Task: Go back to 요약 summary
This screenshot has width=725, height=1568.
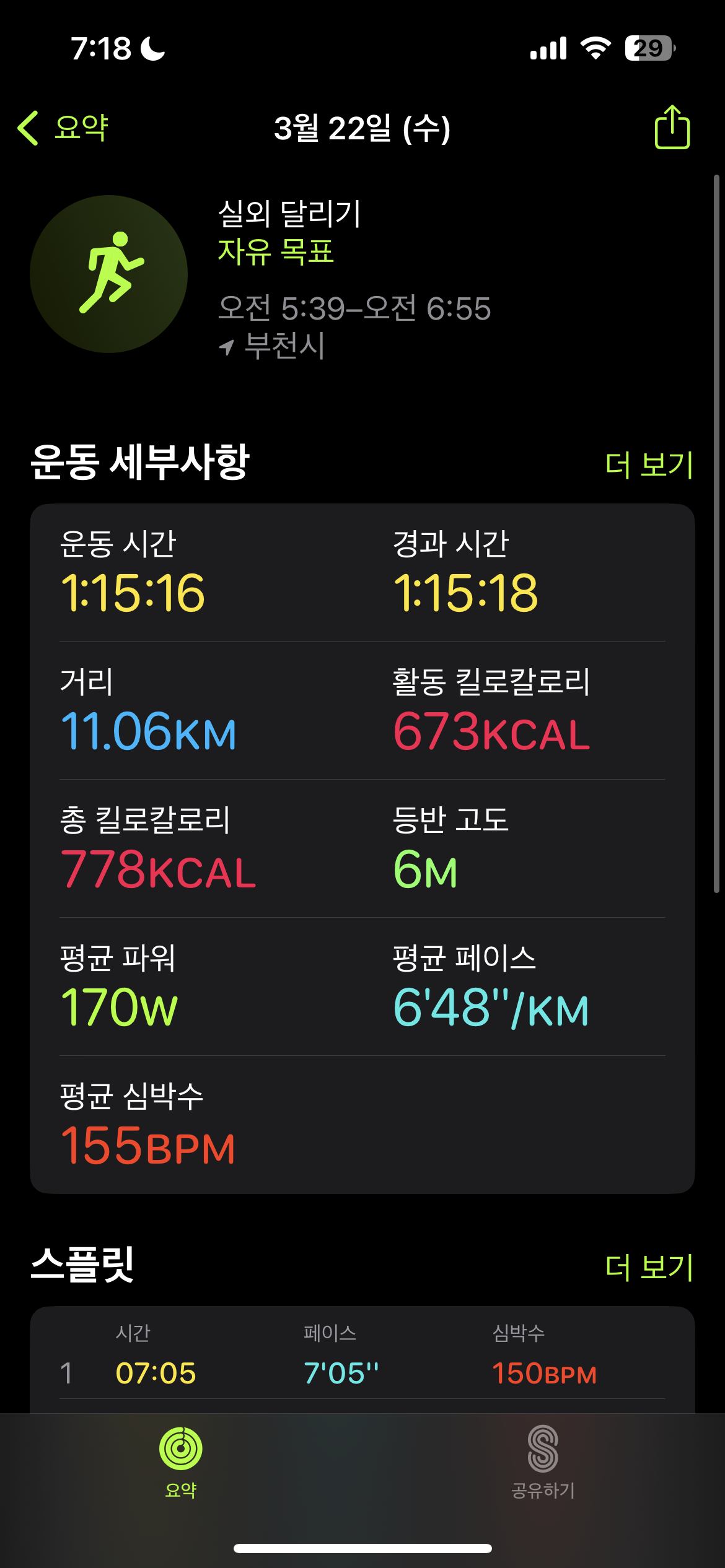Action: pyautogui.click(x=63, y=128)
